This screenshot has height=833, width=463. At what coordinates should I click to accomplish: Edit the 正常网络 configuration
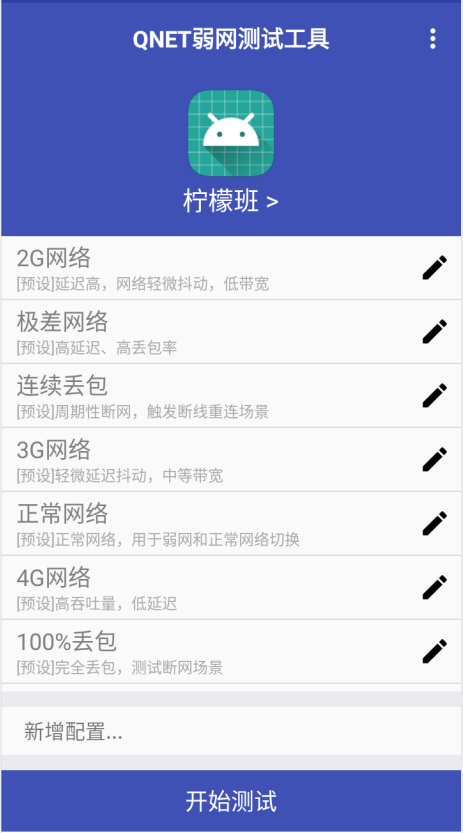click(434, 523)
